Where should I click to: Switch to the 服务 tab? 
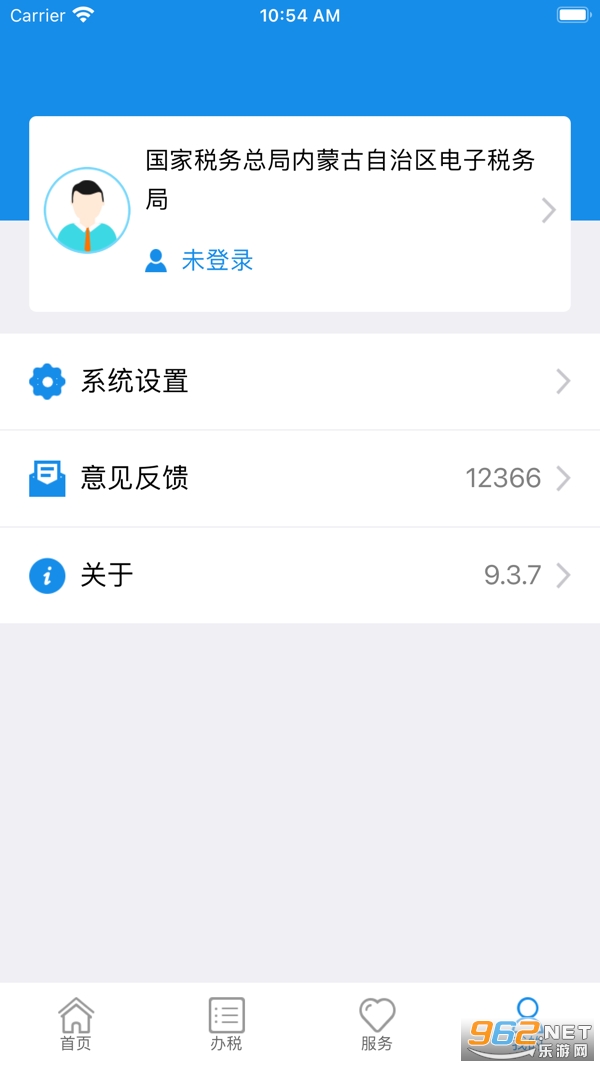(377, 1024)
